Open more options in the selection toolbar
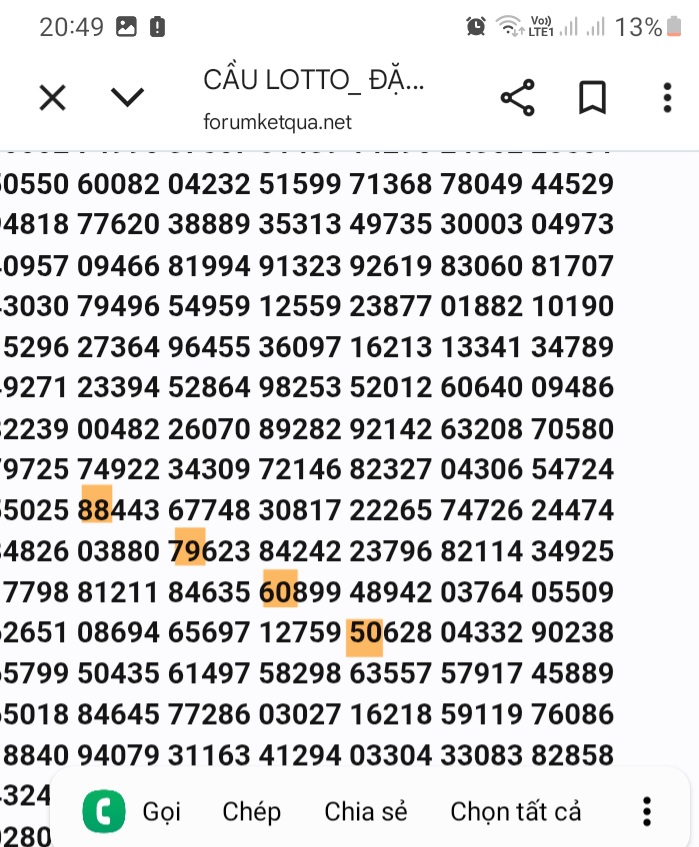Screen dimensions: 699x847 [x=647, y=811]
